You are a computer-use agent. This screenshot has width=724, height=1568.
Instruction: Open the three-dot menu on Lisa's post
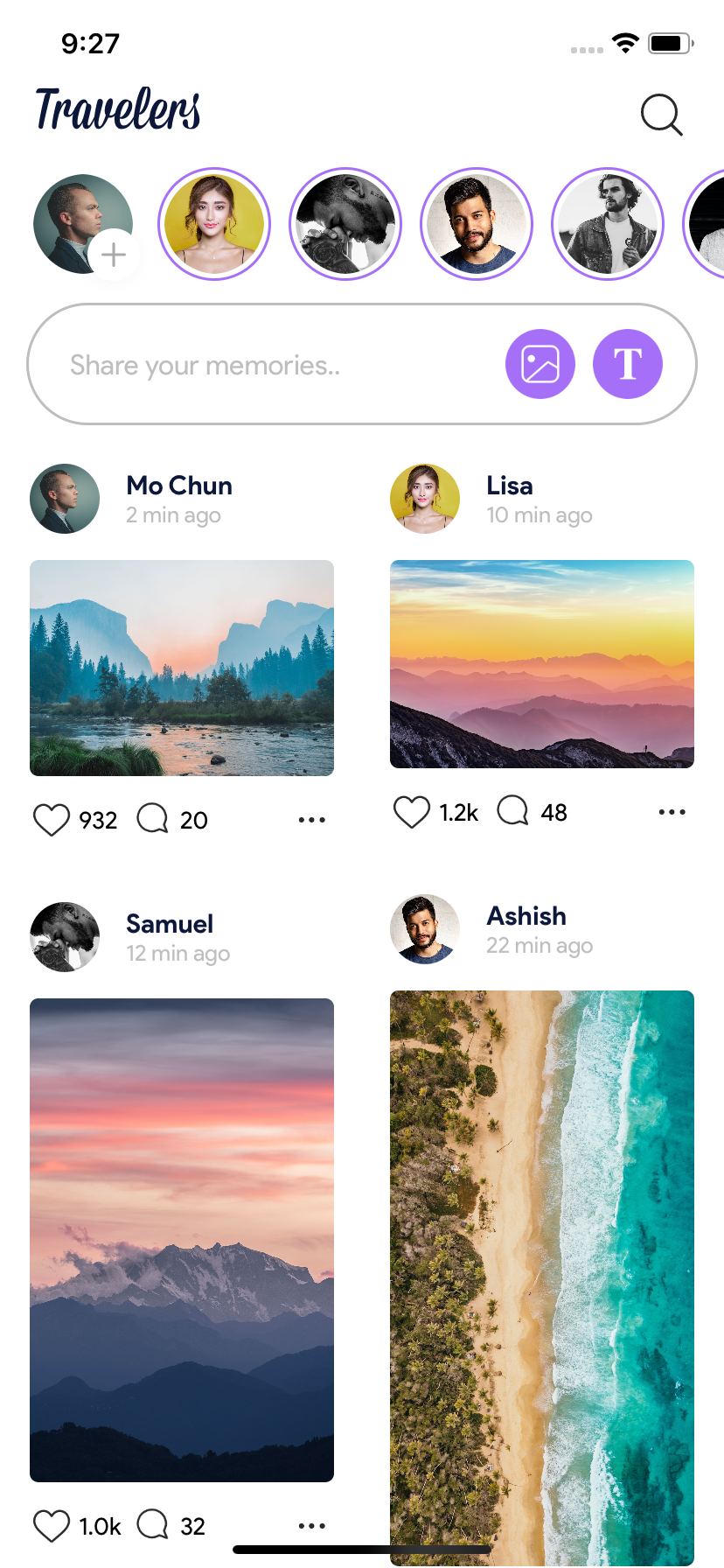[672, 812]
